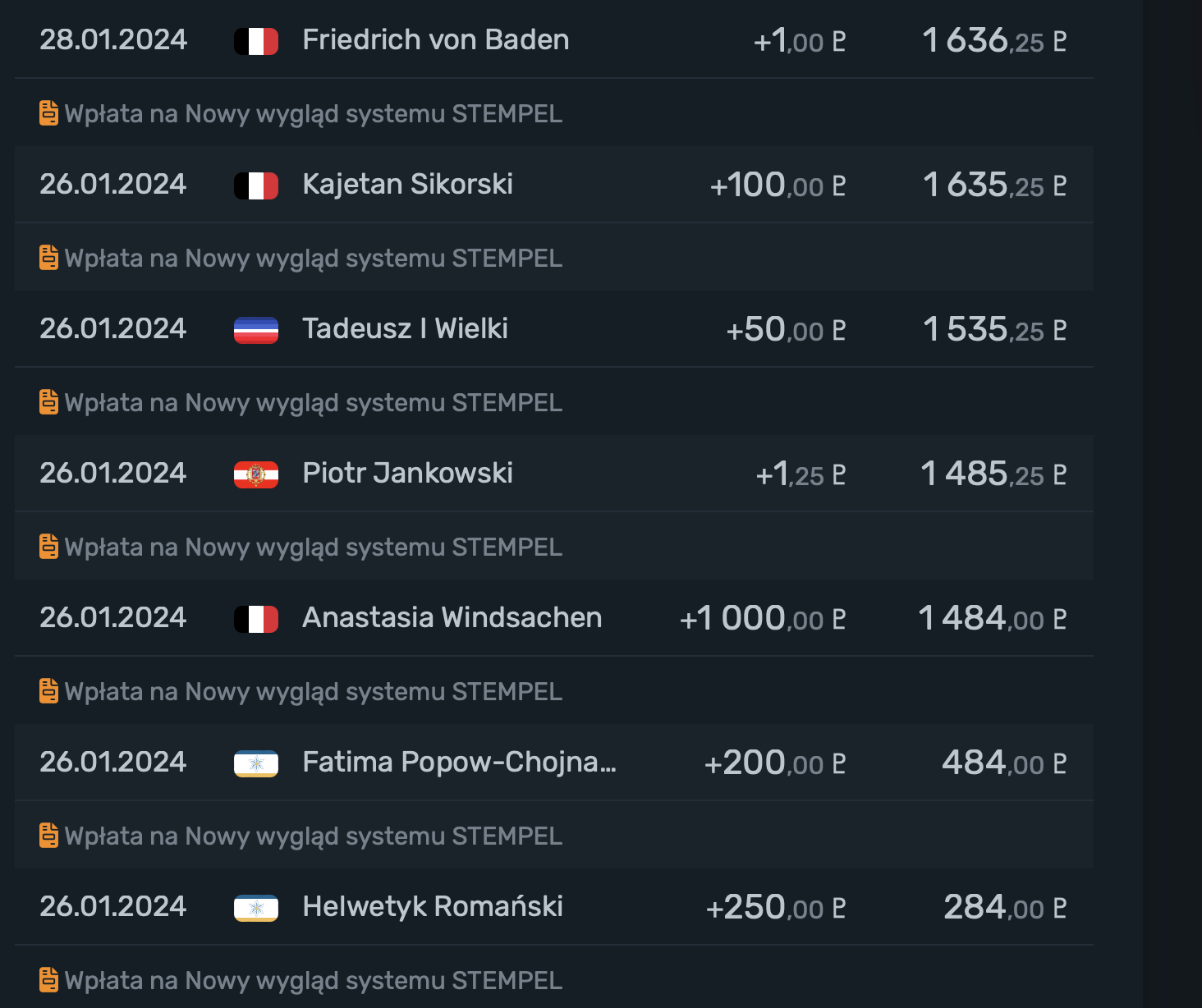
Task: Tap Fatima Popow-Chojna… transaction row
Action: pos(458,763)
